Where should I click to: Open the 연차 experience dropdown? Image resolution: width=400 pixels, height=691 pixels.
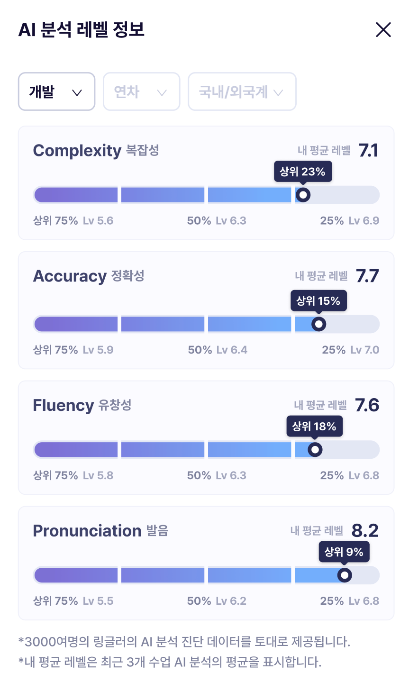coord(141,92)
